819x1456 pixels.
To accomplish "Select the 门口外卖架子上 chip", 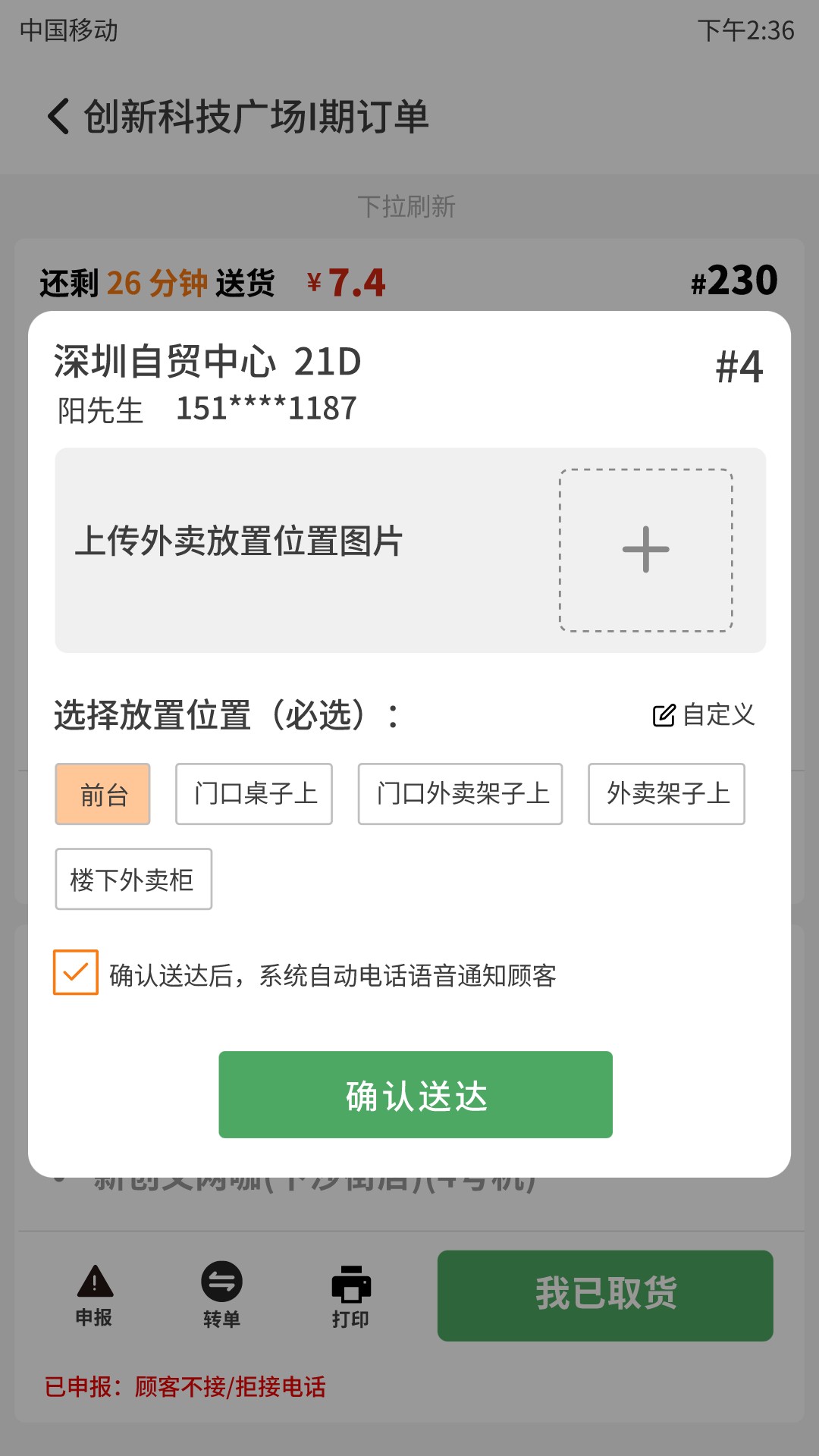I will point(460,794).
